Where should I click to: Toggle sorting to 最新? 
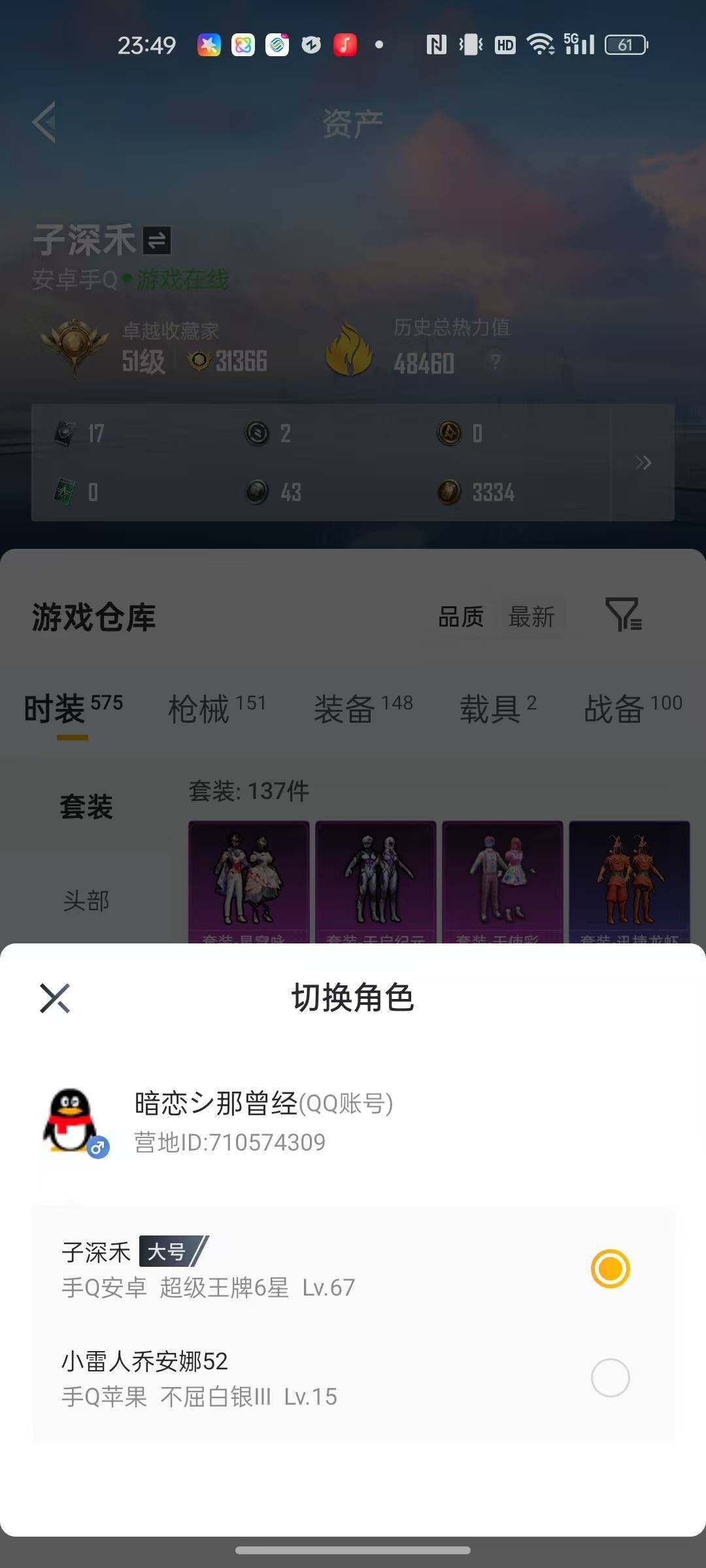[531, 617]
